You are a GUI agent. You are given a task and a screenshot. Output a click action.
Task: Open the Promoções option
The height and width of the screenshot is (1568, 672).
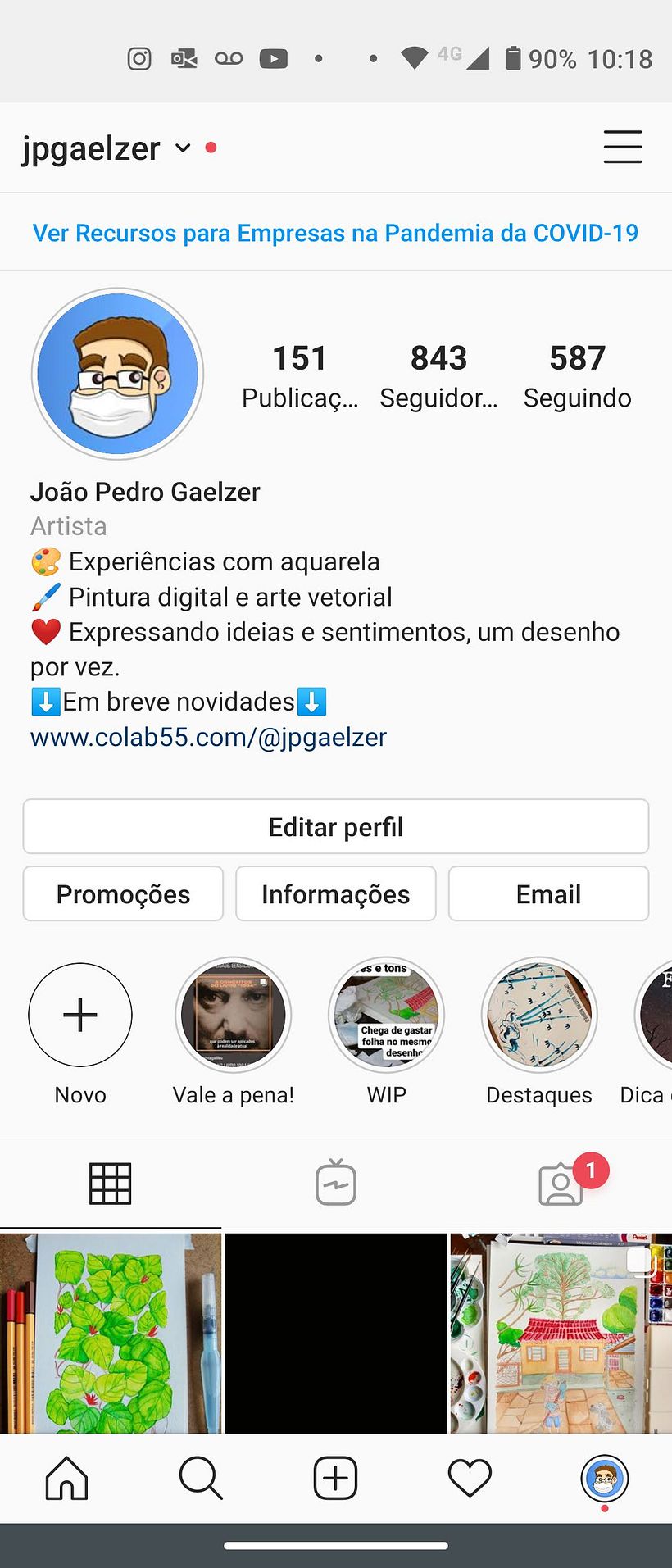tap(123, 893)
